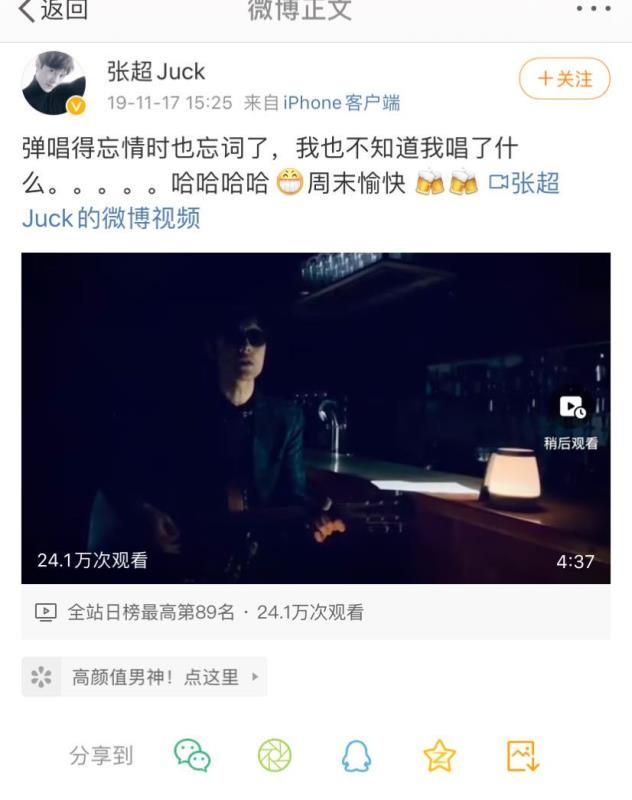This screenshot has height=800, width=632.
Task: Open 张超Juck's profile avatar
Action: (x=53, y=83)
